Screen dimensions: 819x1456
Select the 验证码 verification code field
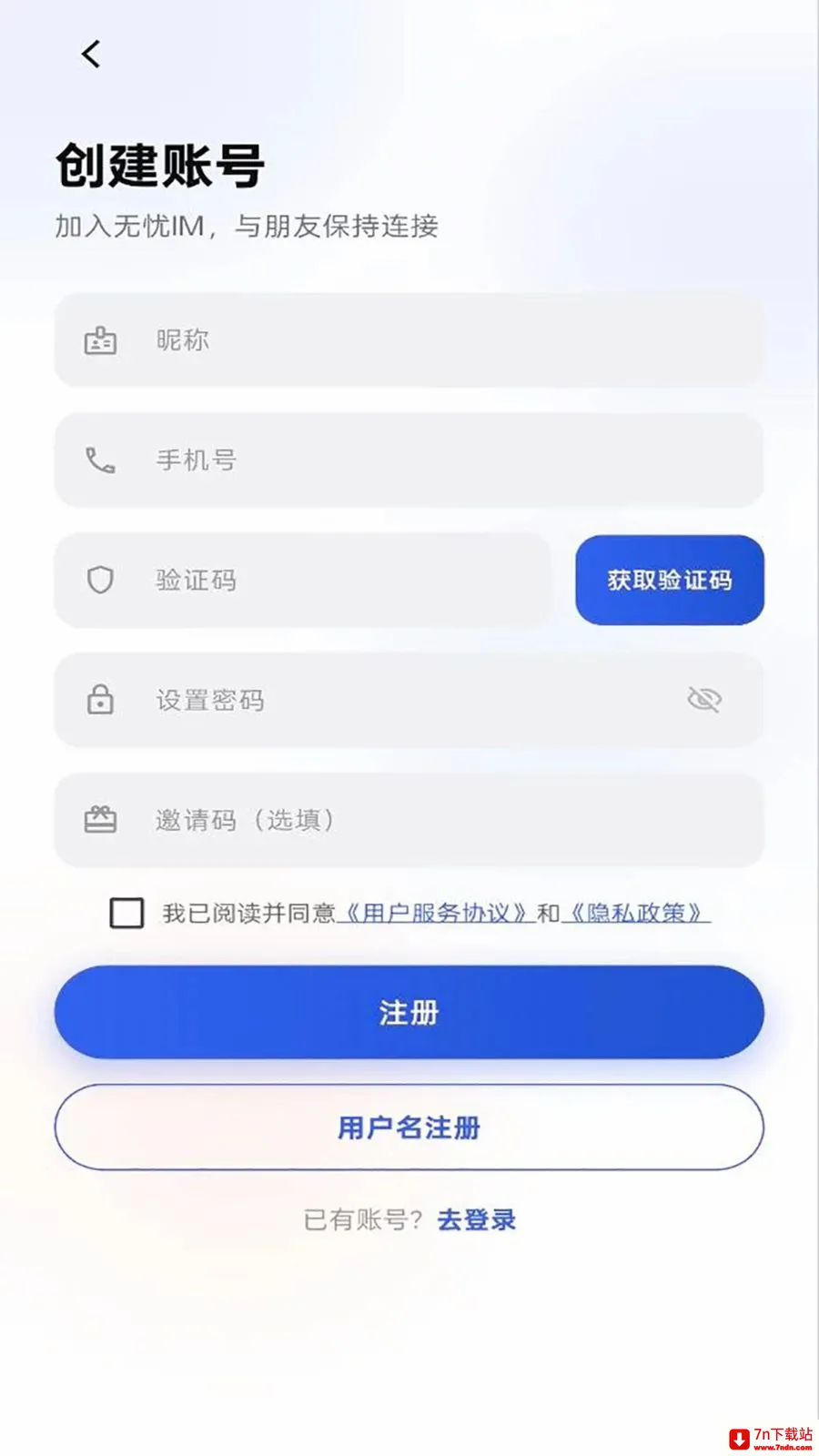(302, 581)
